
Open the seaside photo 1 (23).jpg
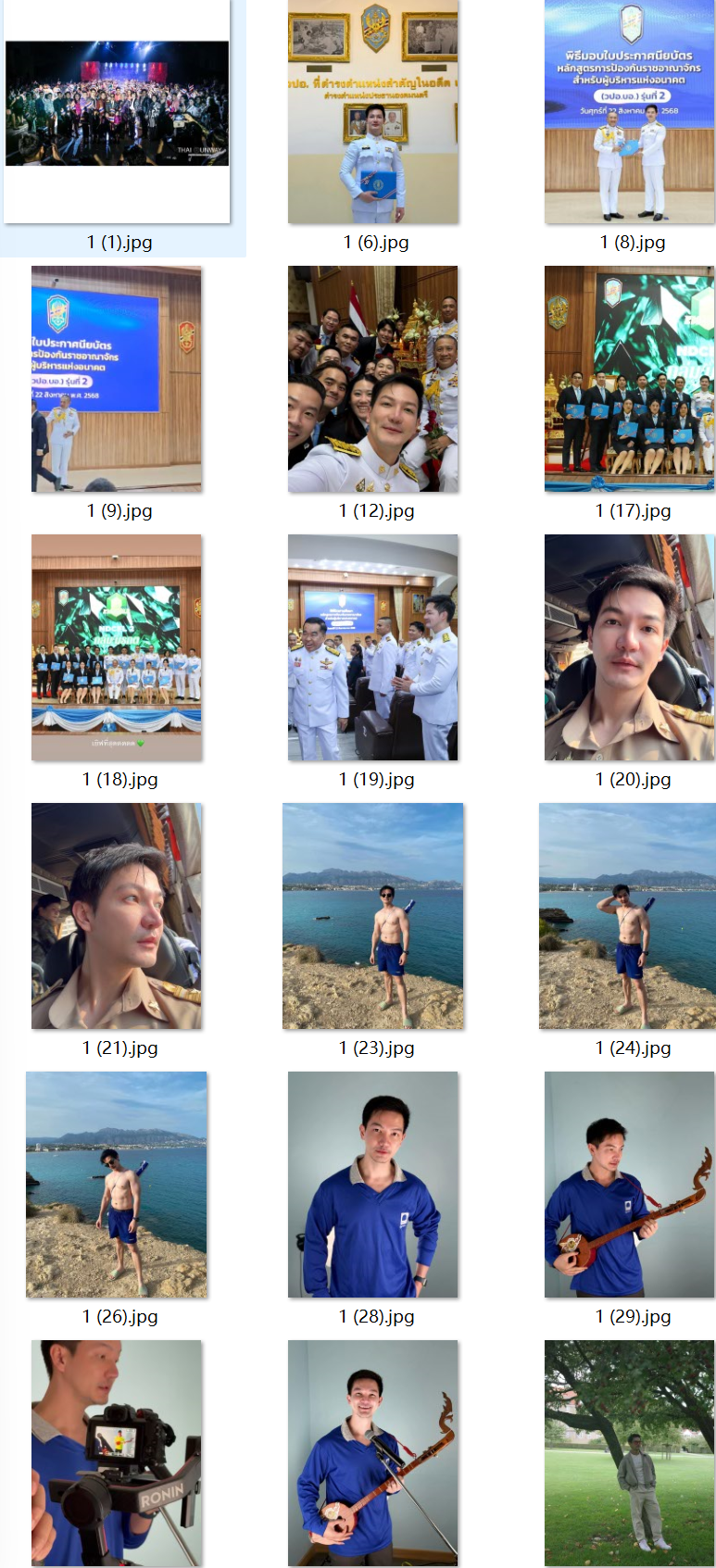372,916
